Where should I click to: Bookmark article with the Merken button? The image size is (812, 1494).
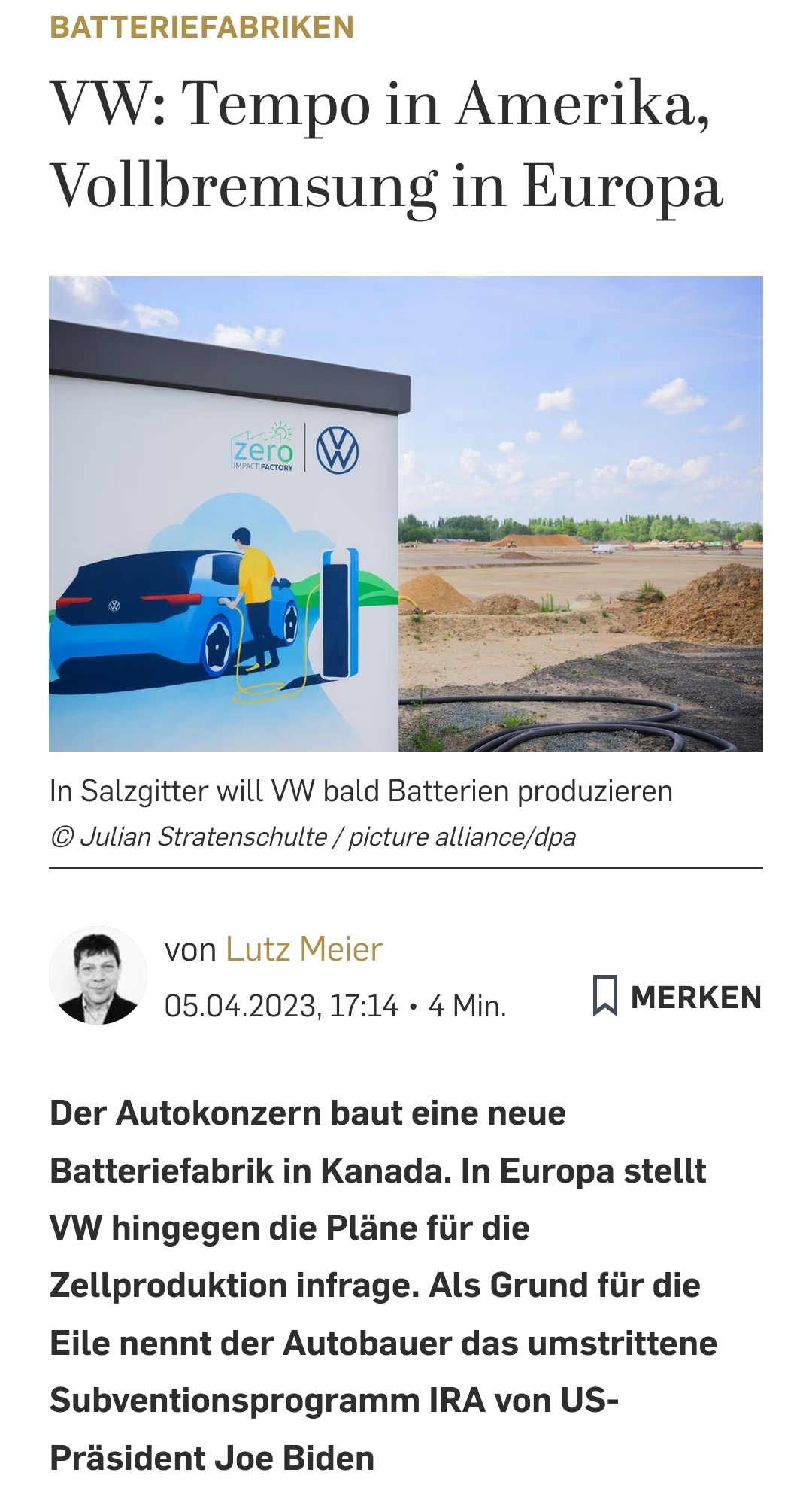tap(677, 997)
